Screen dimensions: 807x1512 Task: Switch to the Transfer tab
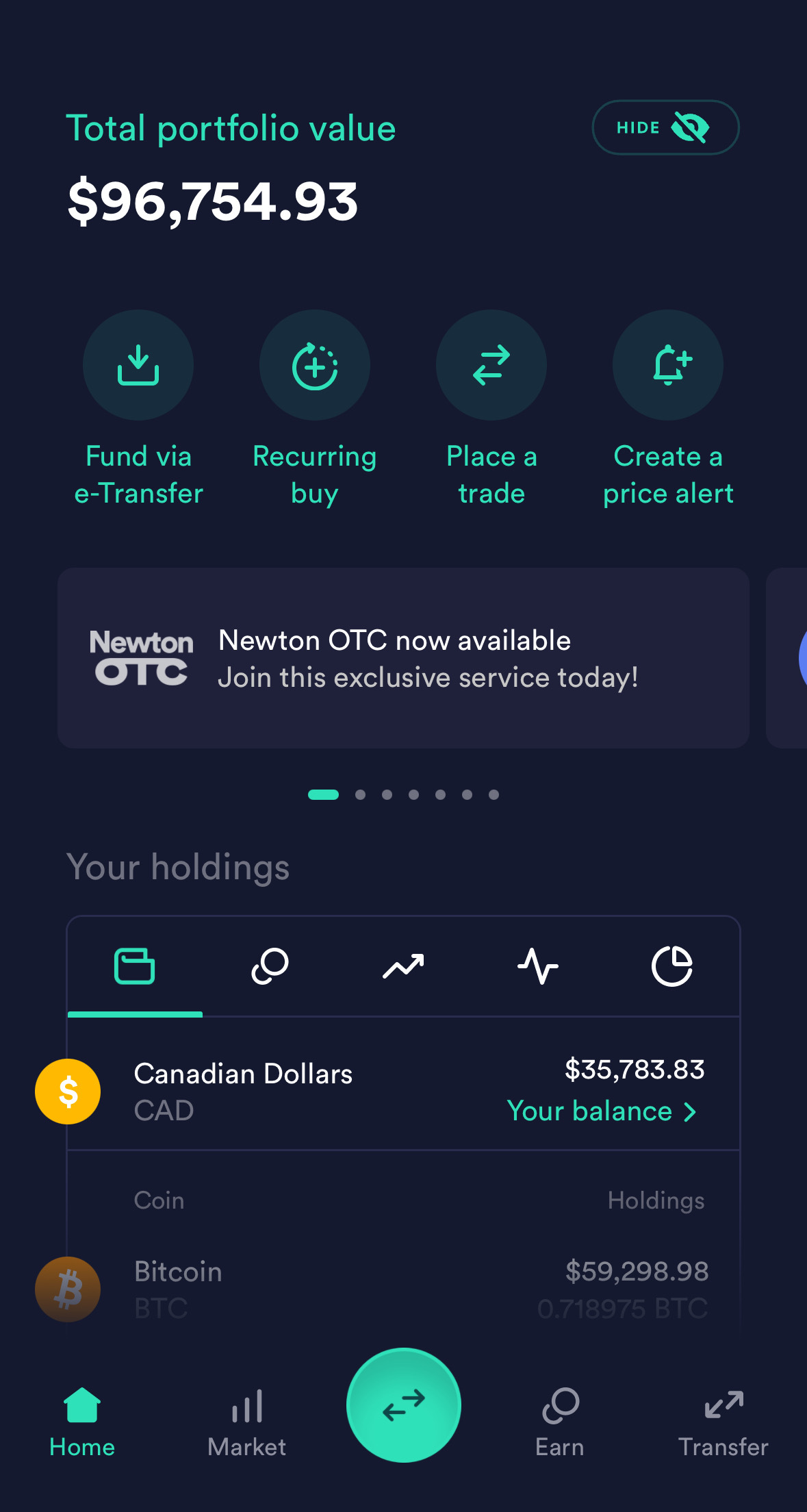coord(723,1422)
